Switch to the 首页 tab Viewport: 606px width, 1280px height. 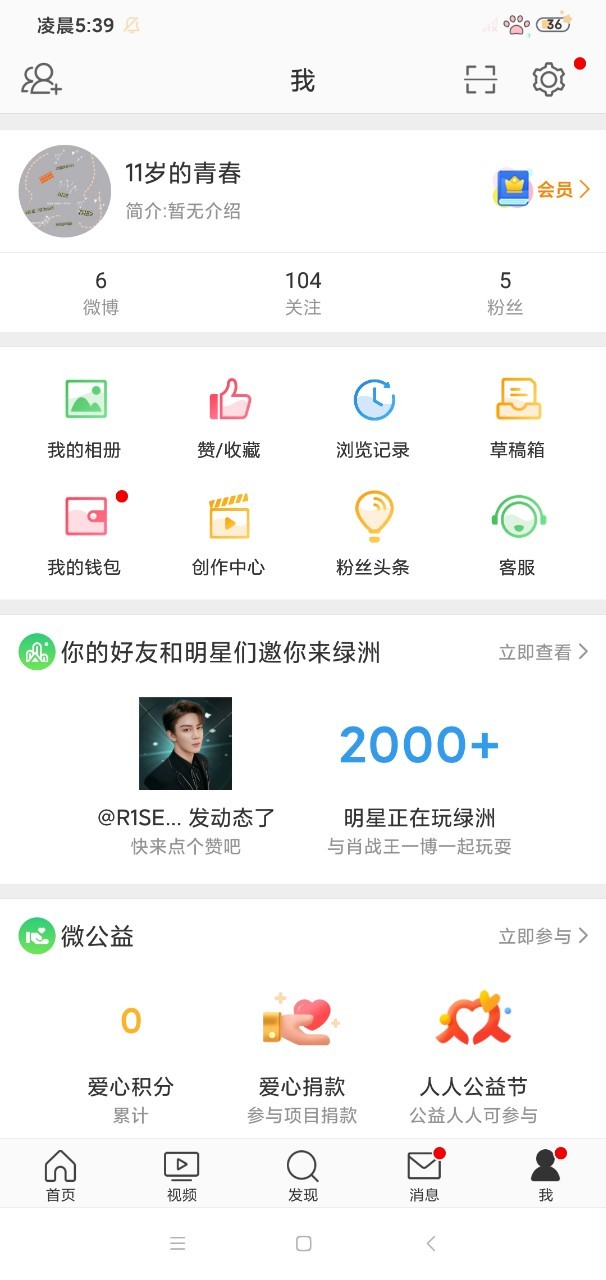[x=60, y=1175]
